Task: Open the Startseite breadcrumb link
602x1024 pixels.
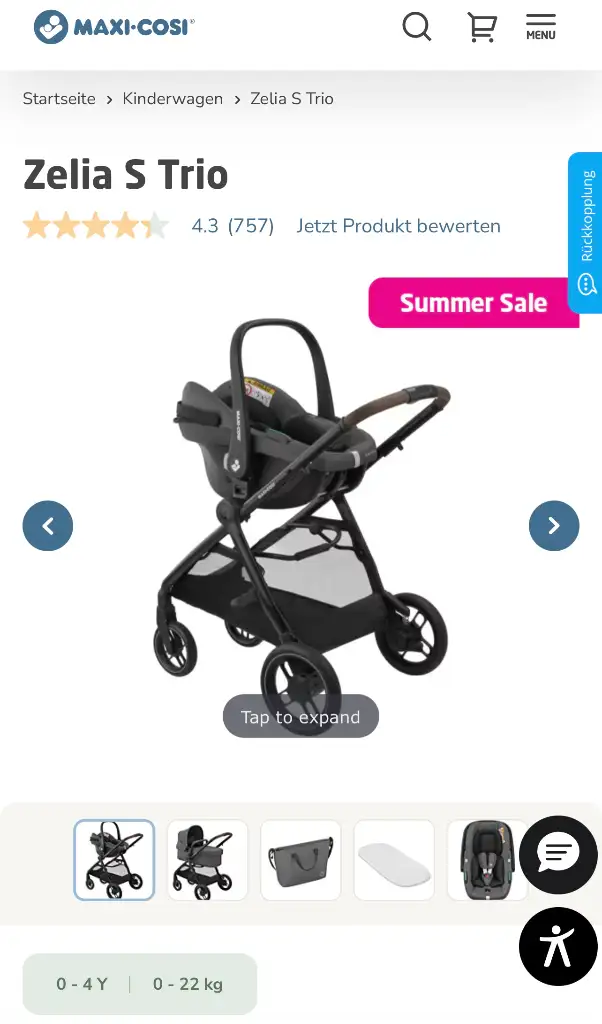Action: pyautogui.click(x=59, y=99)
